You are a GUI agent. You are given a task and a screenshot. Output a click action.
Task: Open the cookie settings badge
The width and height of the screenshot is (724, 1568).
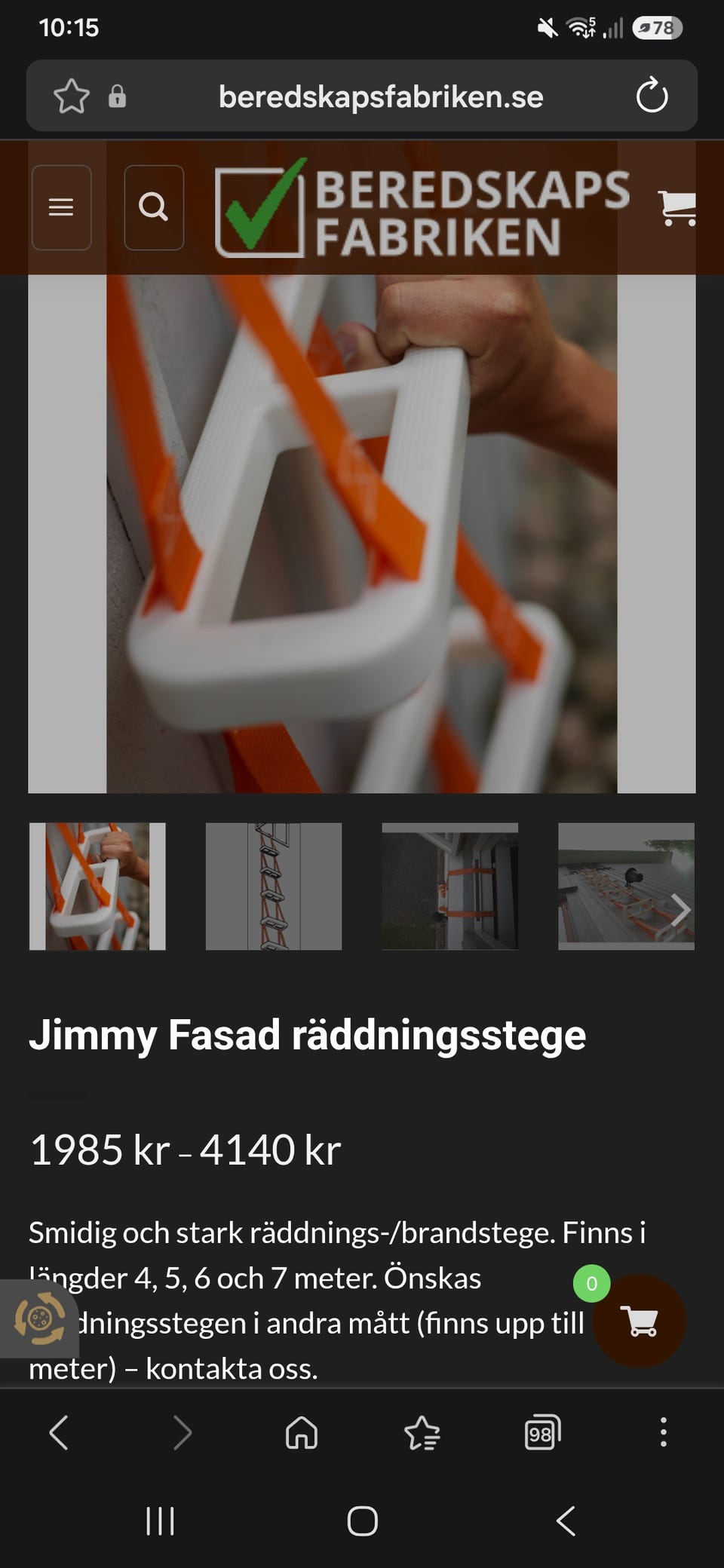click(x=39, y=1318)
